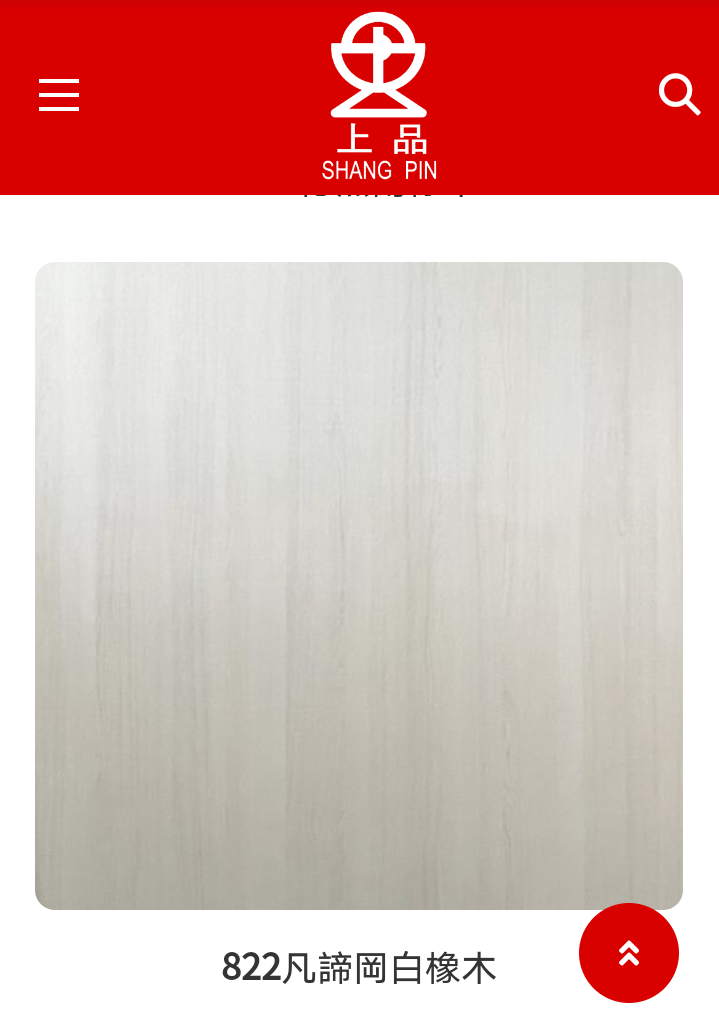Go to the Shang Pin homepage logo
Screen dimensions: 719x1033
(379, 96)
